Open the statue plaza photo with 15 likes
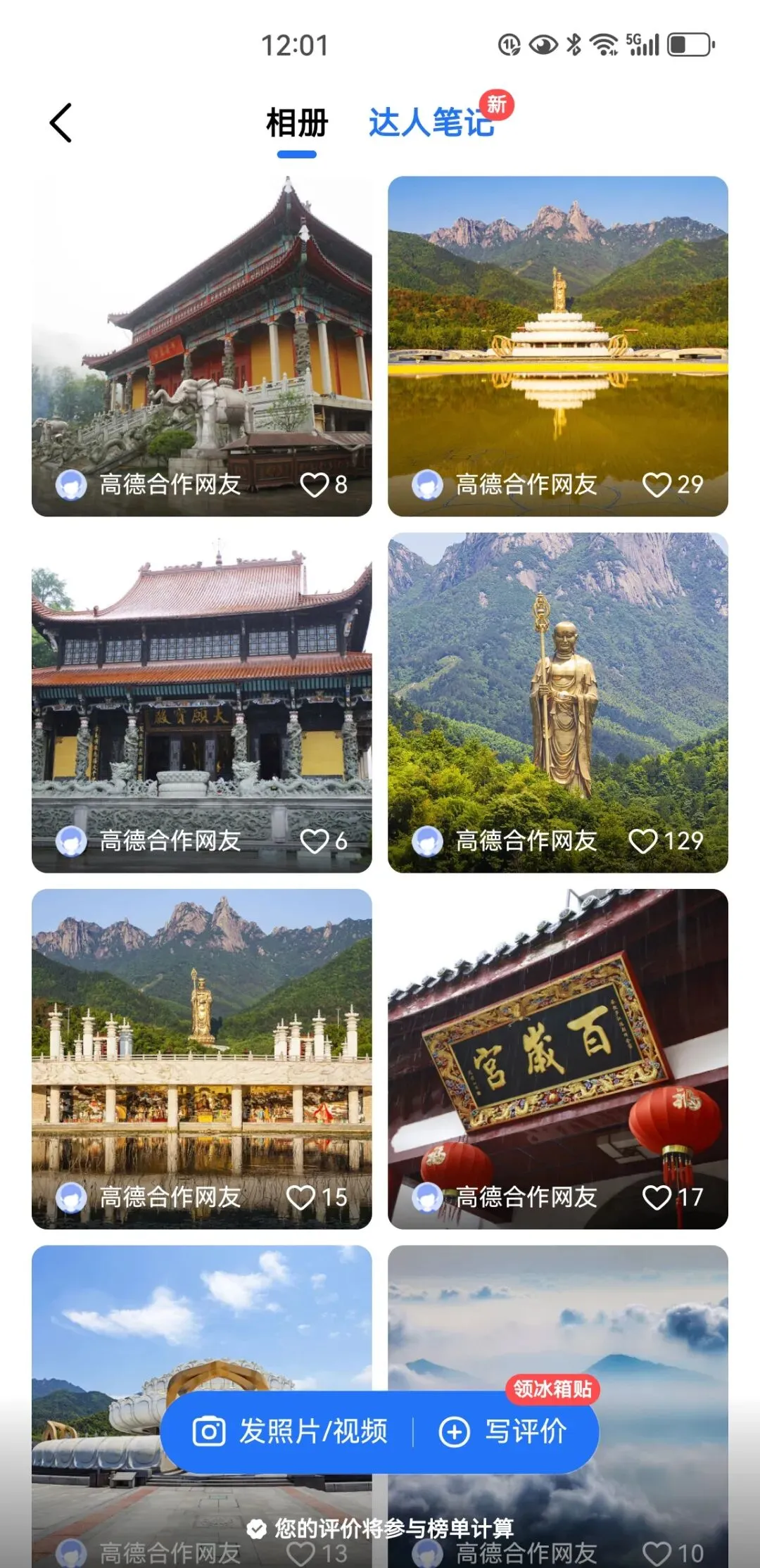The image size is (760, 1568). [x=201, y=1042]
